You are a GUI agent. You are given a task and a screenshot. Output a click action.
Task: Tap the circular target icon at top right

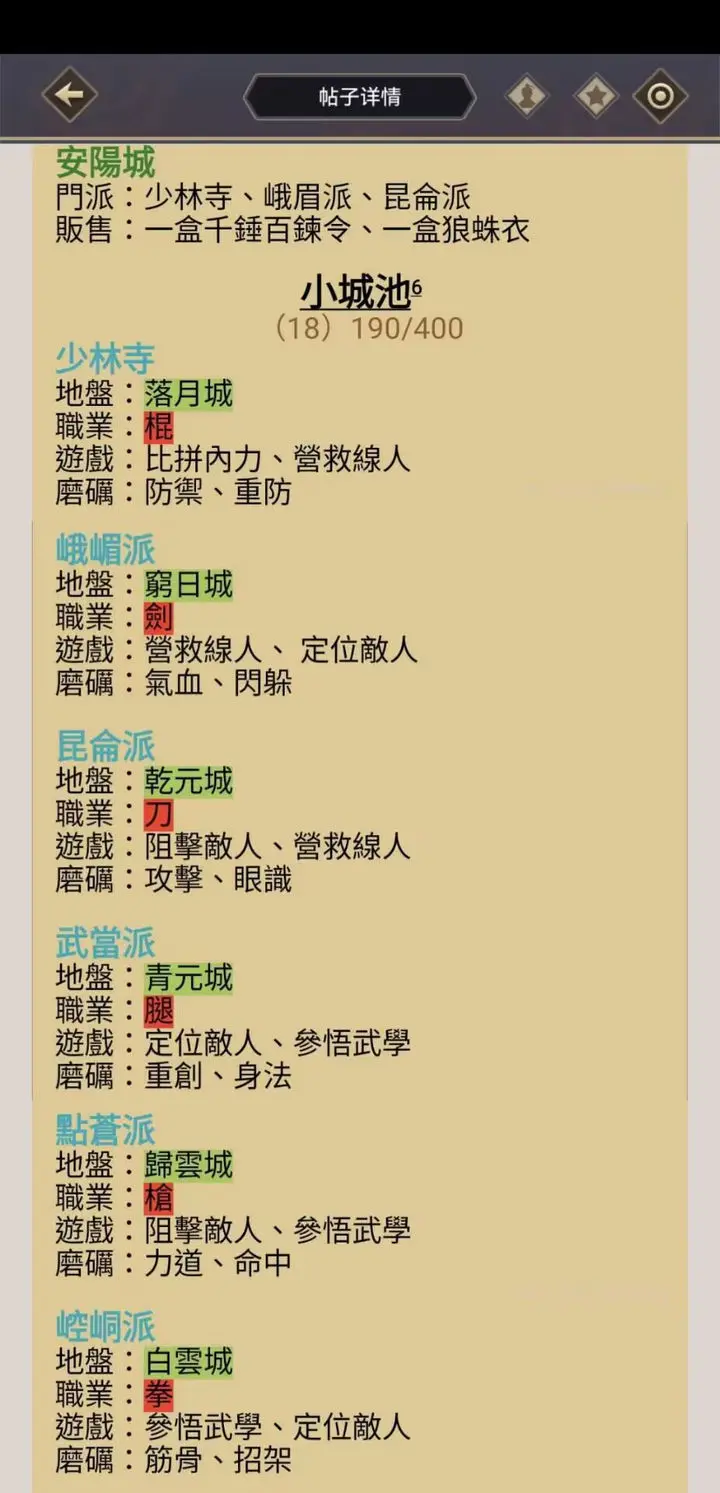coord(660,96)
